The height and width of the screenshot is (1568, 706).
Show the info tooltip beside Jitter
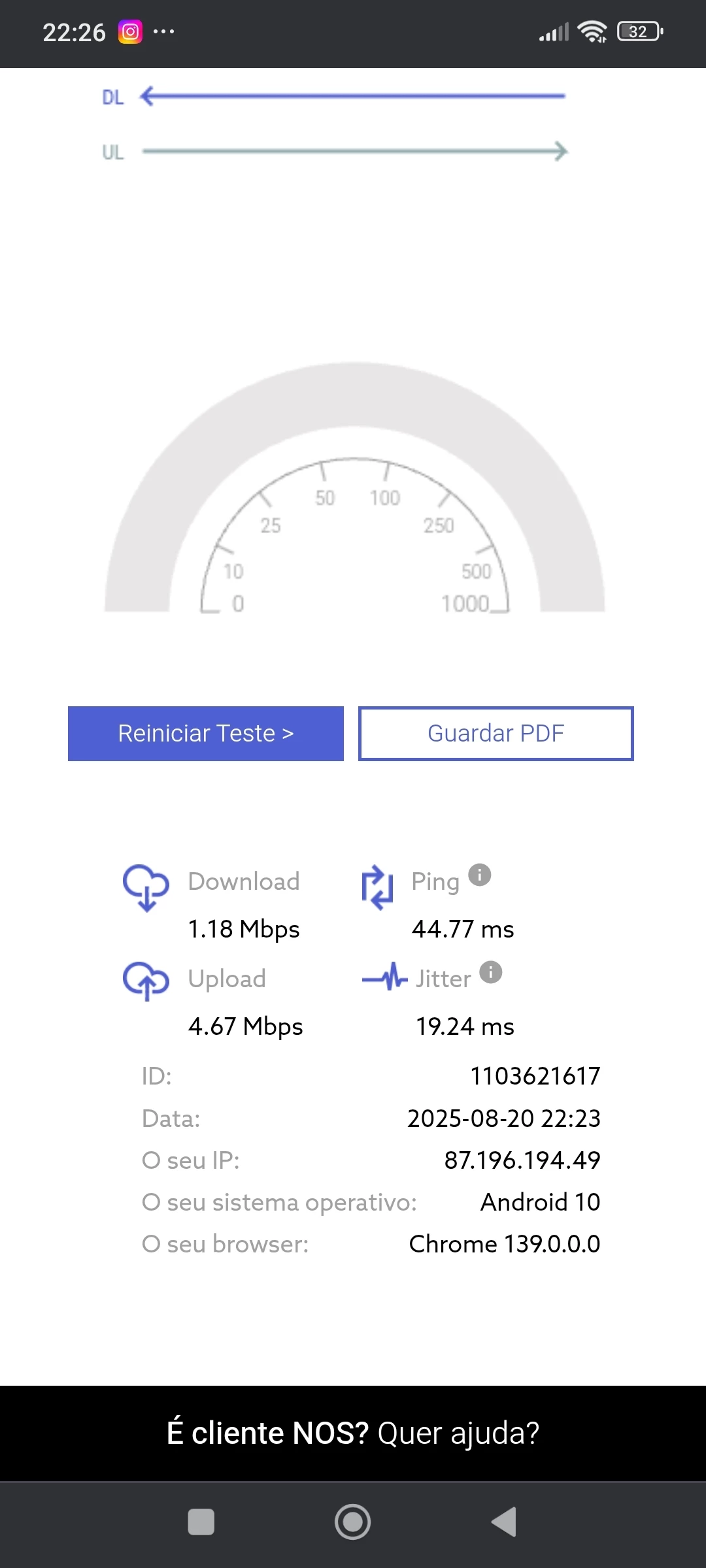click(x=490, y=972)
